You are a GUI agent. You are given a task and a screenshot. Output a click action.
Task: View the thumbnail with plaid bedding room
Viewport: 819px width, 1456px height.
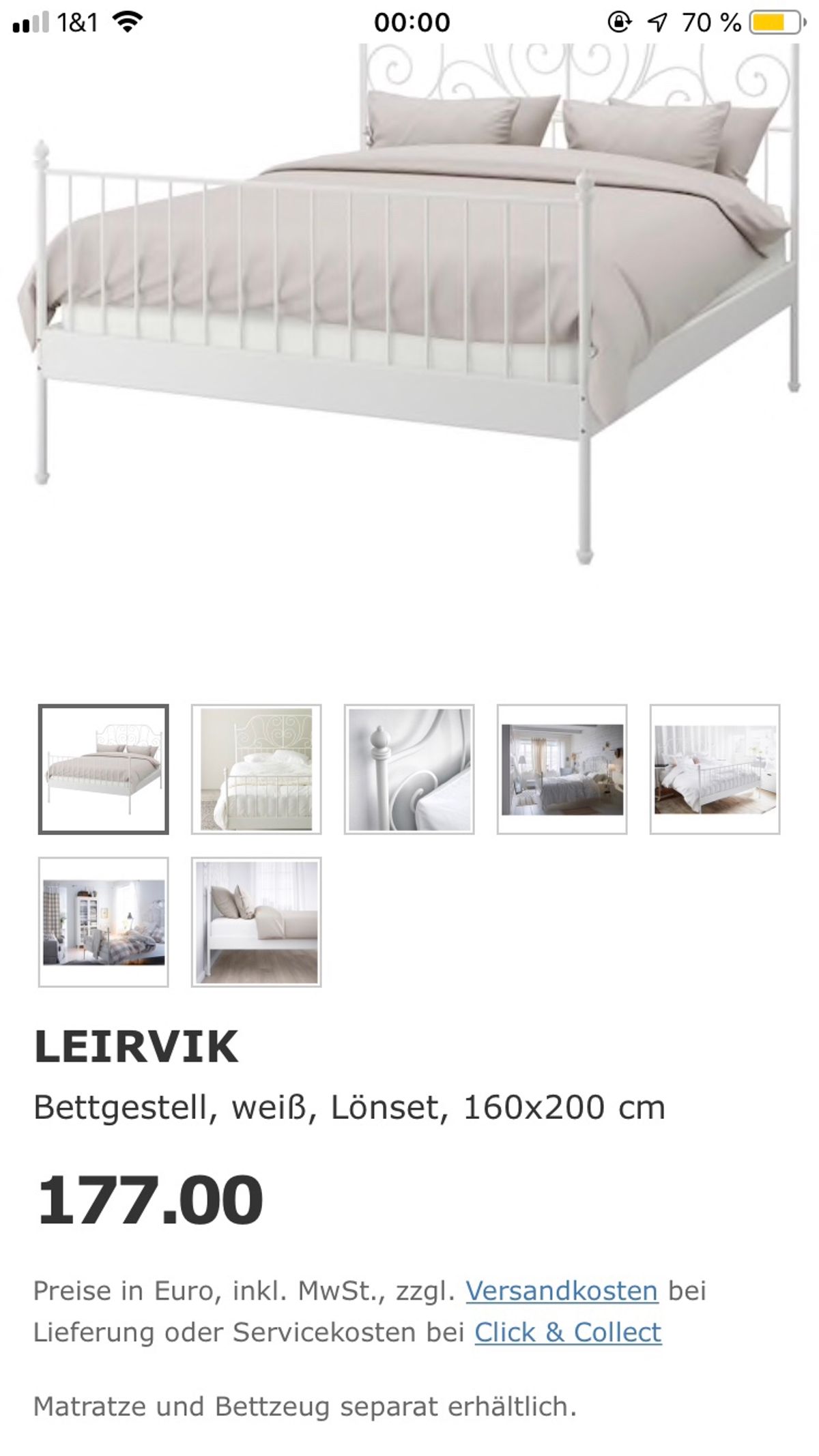pyautogui.click(x=103, y=922)
